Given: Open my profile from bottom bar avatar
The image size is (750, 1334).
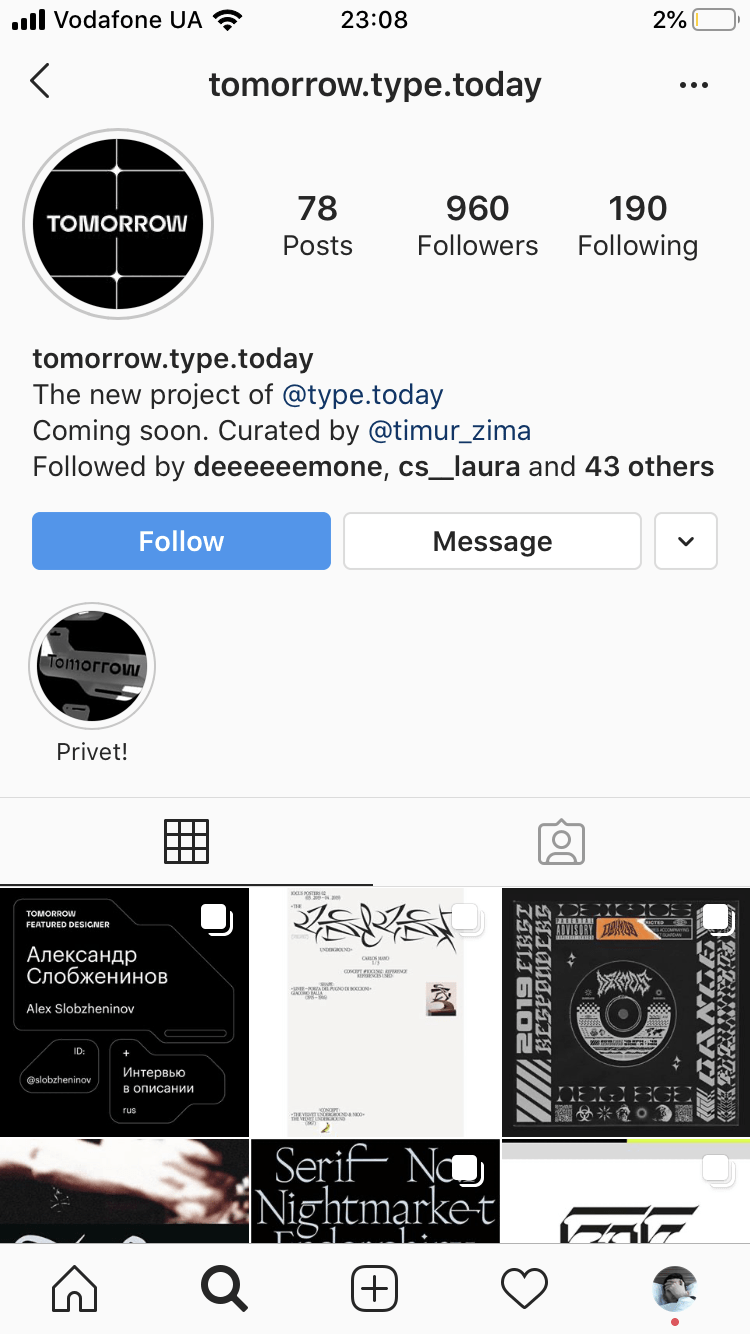Looking at the screenshot, I should click(x=674, y=1289).
